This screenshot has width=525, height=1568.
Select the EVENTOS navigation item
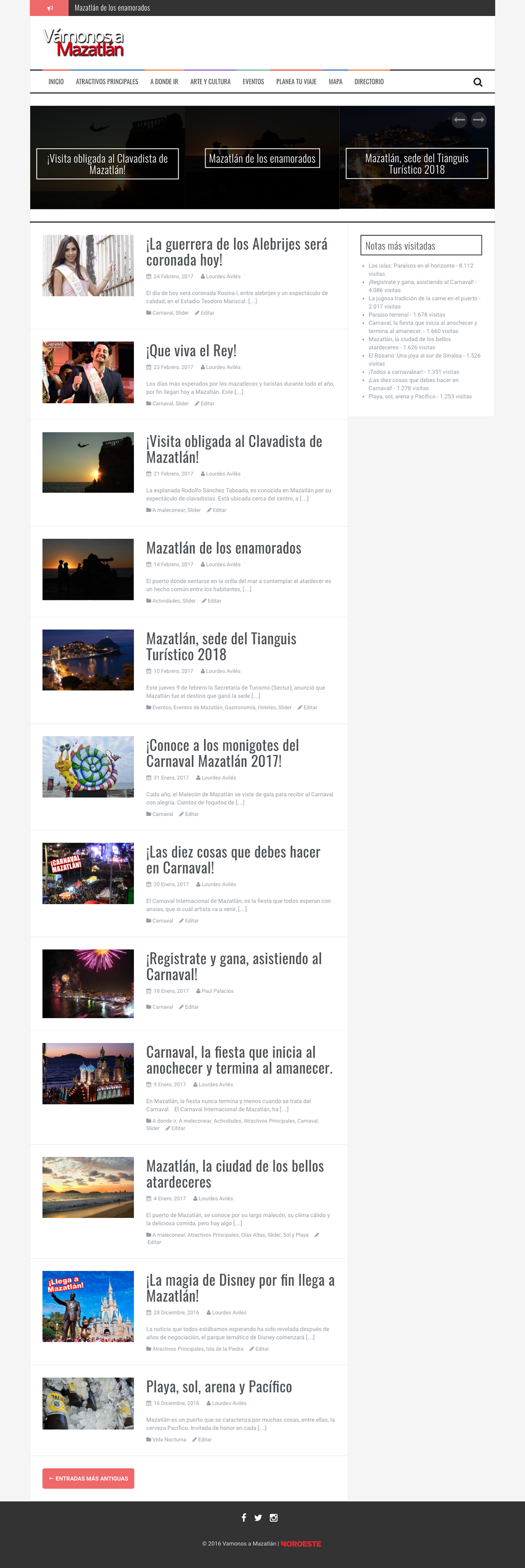coord(253,81)
